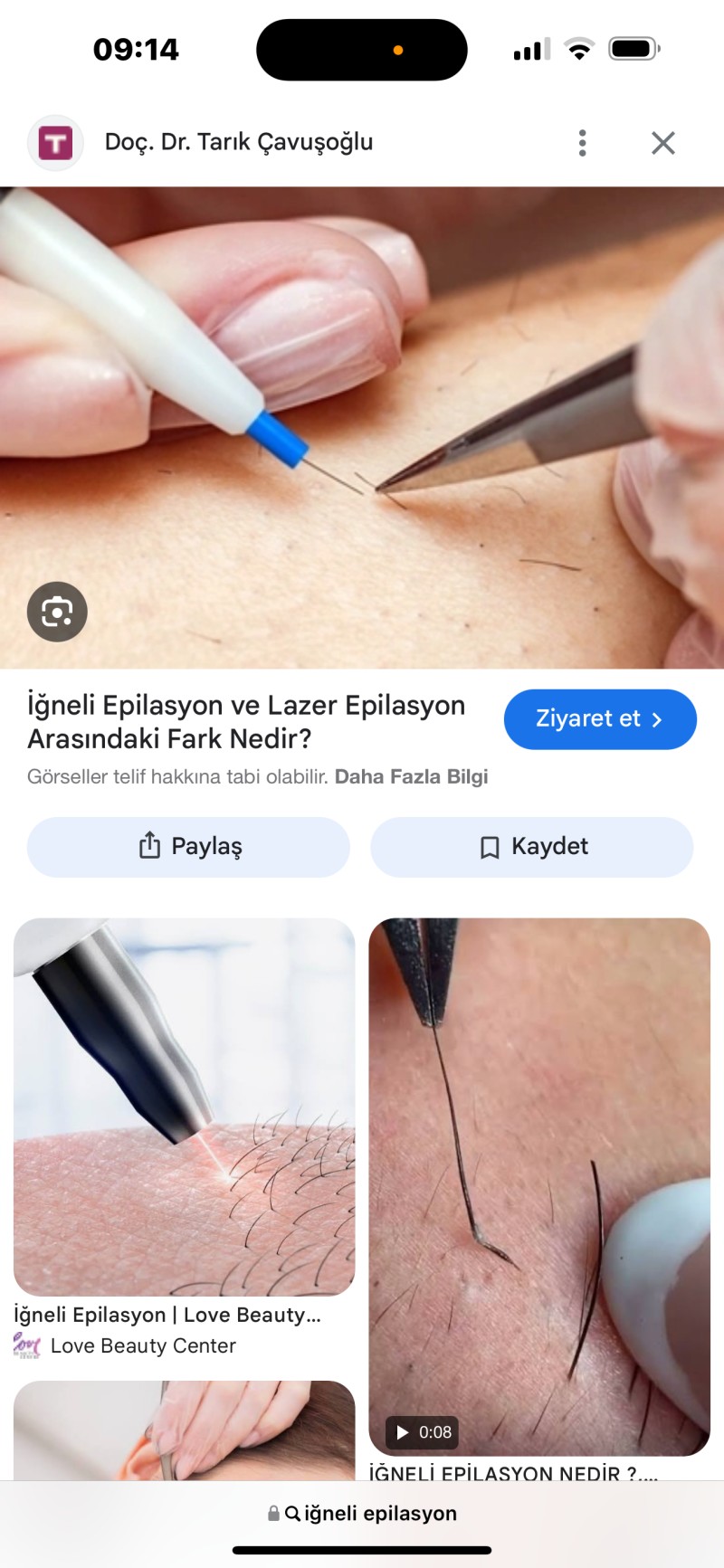Open the three-dot overflow menu

582,143
